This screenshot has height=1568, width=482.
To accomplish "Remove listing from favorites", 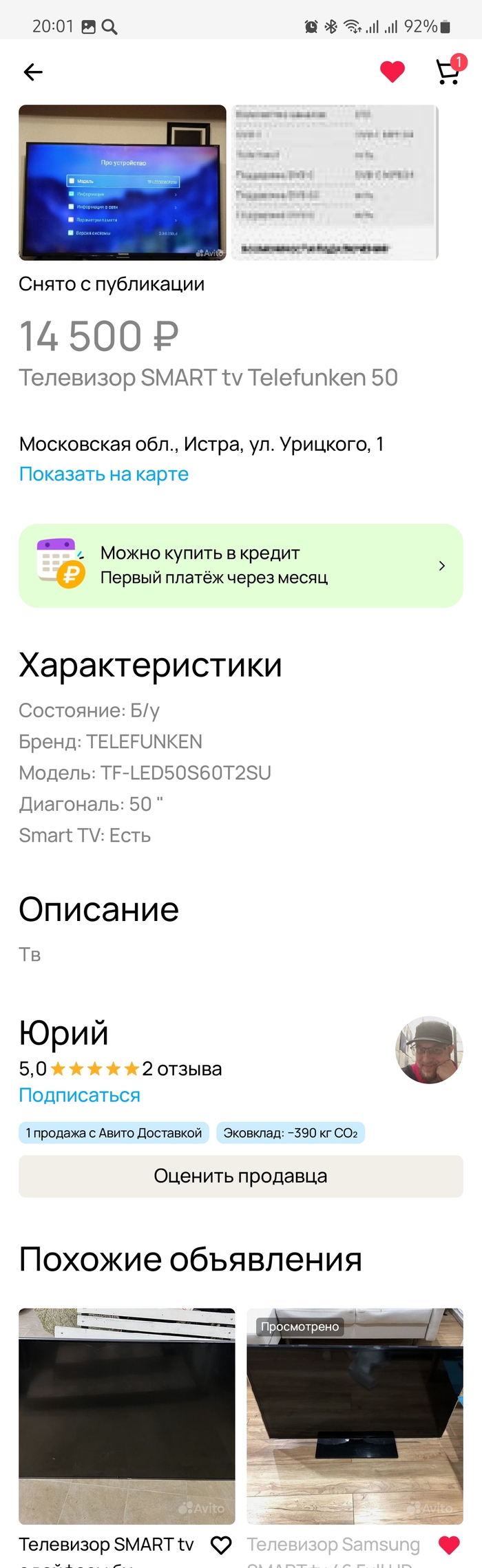I will pyautogui.click(x=392, y=72).
